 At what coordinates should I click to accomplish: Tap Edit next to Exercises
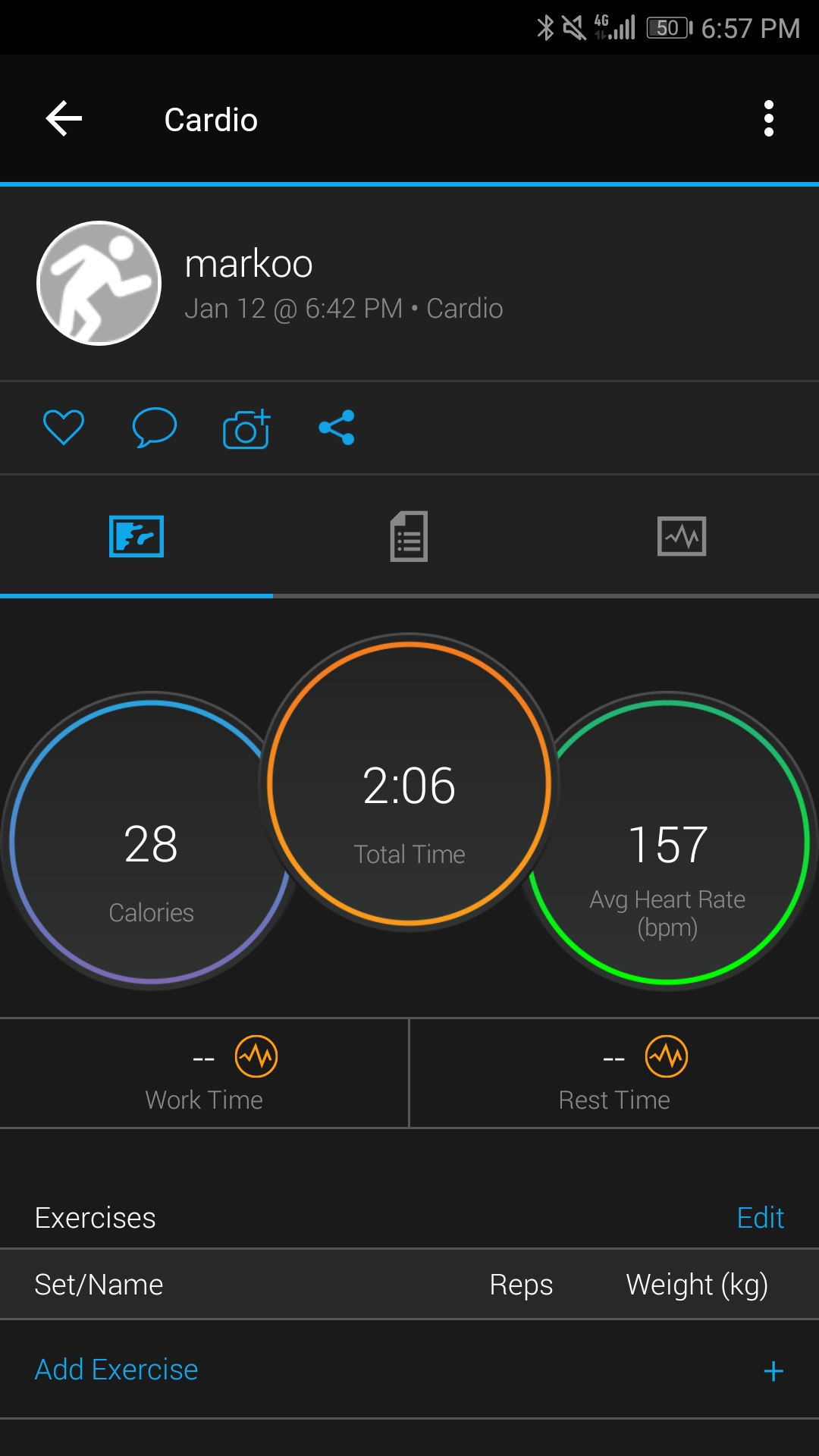tap(760, 1218)
